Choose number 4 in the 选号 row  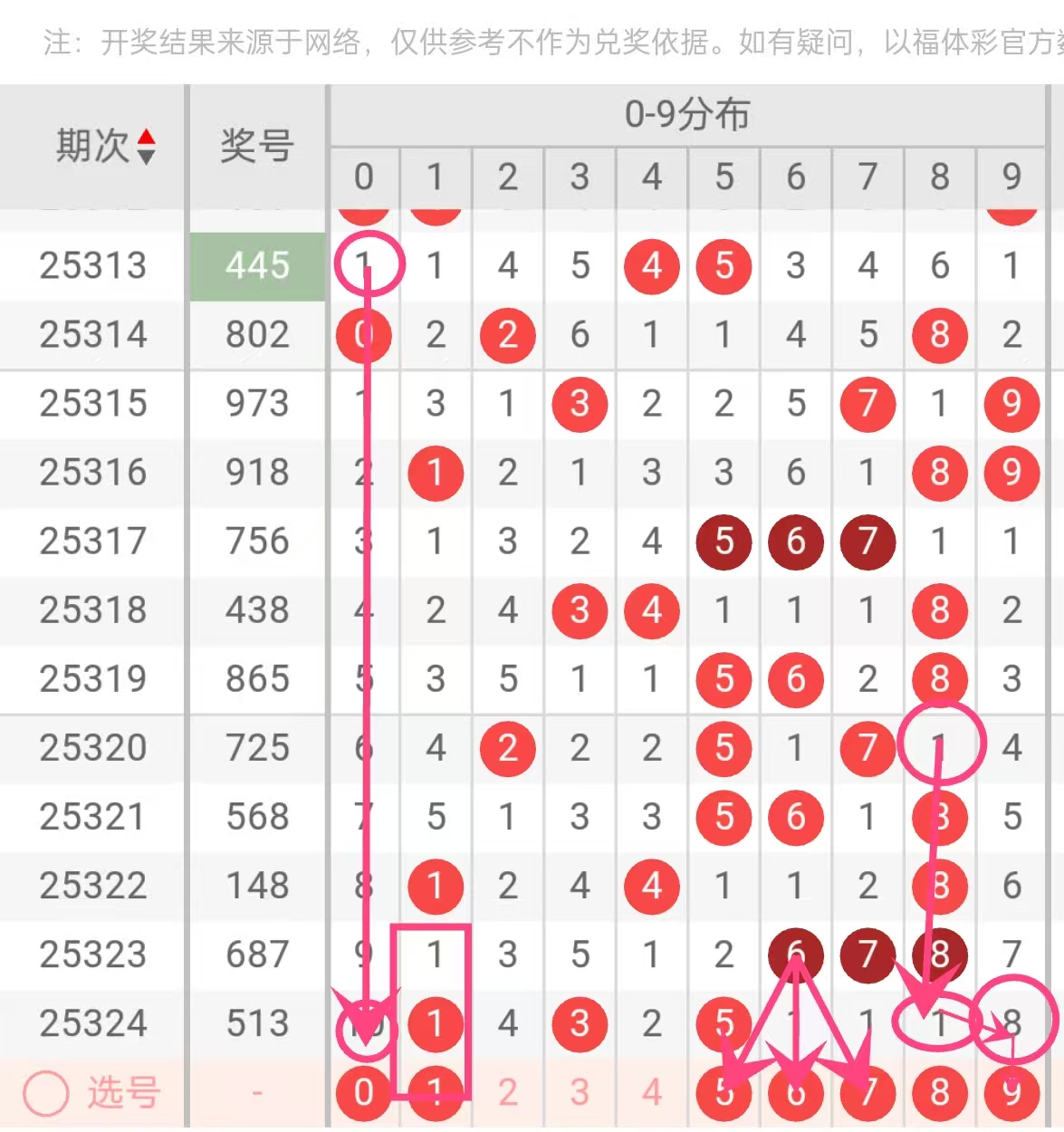(x=652, y=1092)
